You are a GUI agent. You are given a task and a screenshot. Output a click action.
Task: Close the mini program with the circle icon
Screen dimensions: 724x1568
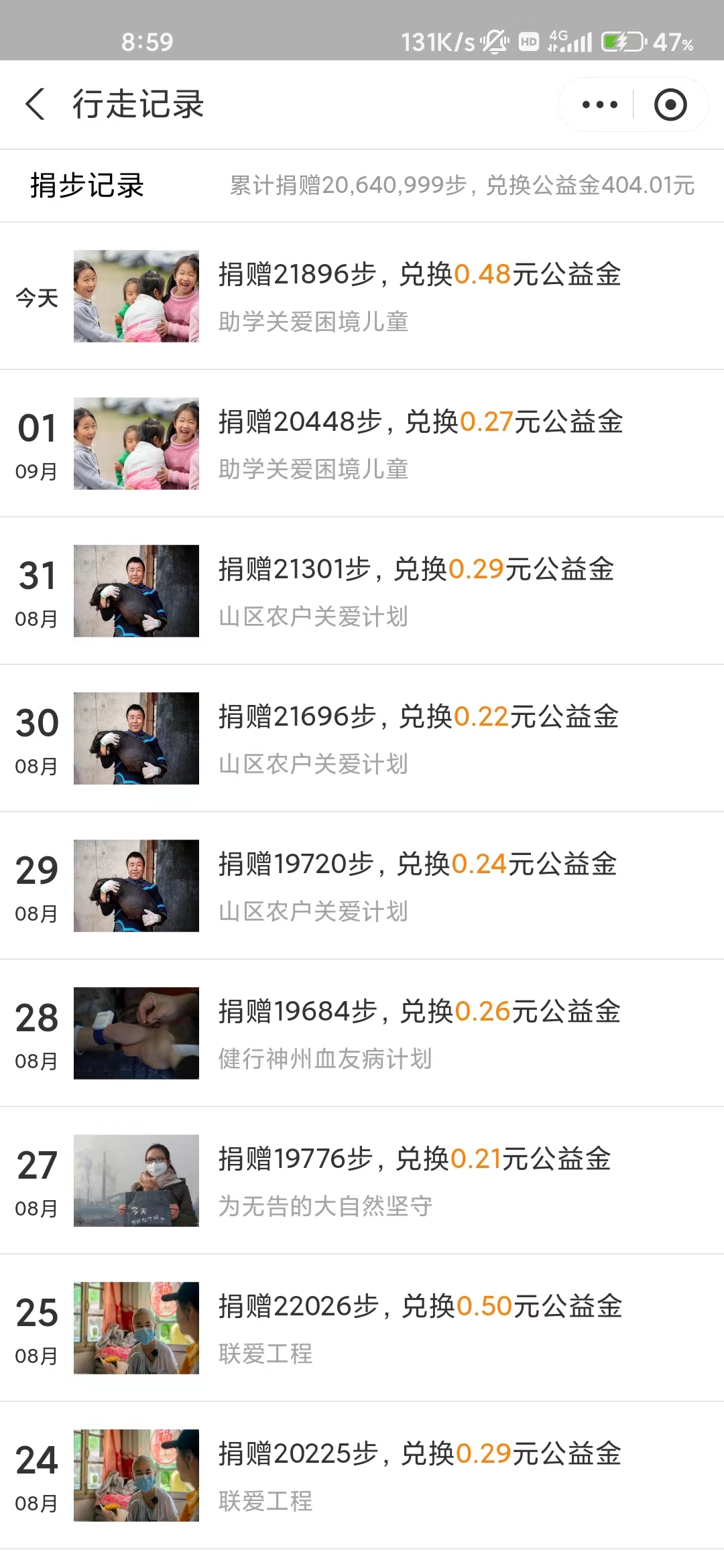coord(670,105)
